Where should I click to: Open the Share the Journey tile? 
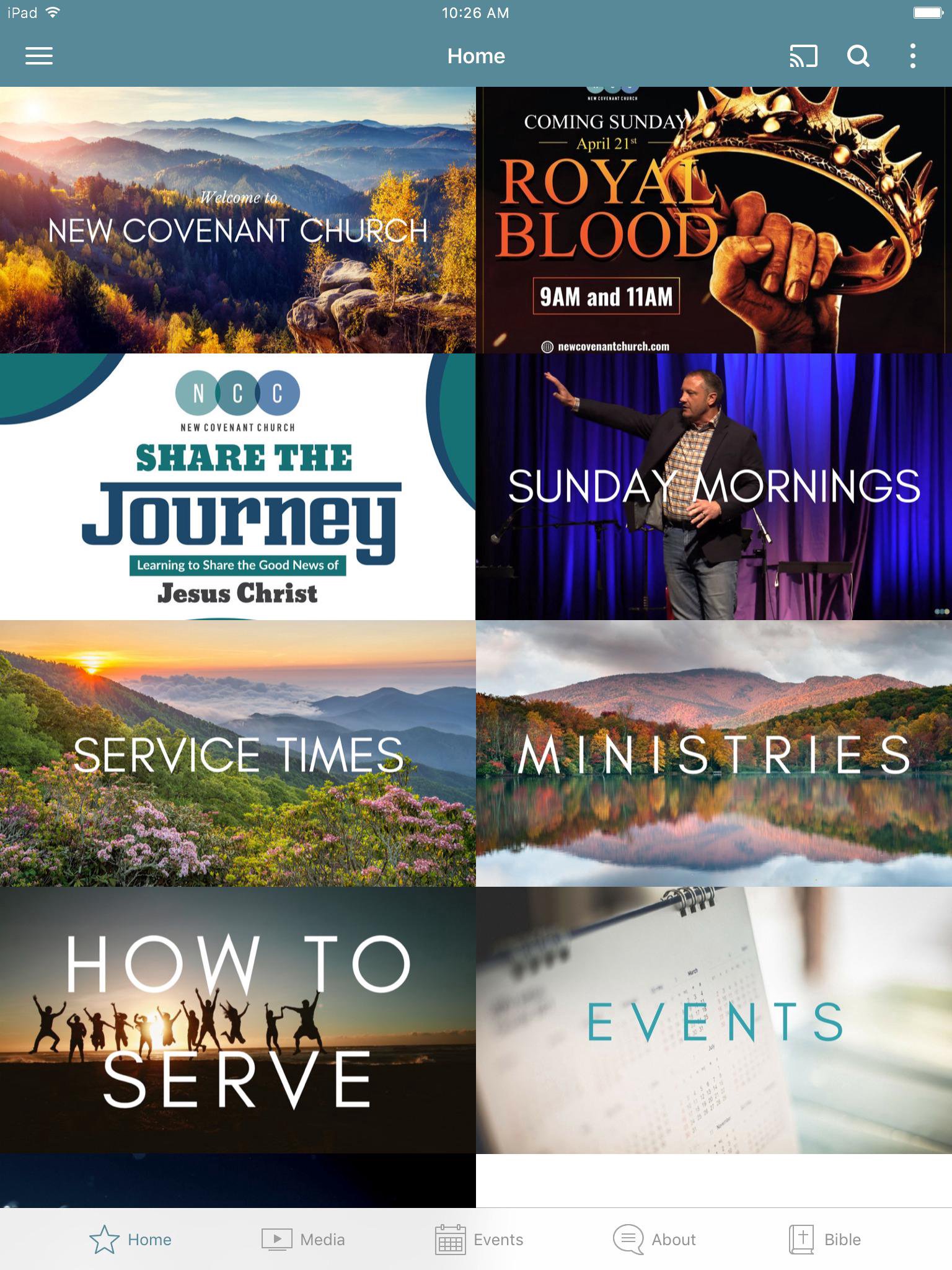click(238, 487)
